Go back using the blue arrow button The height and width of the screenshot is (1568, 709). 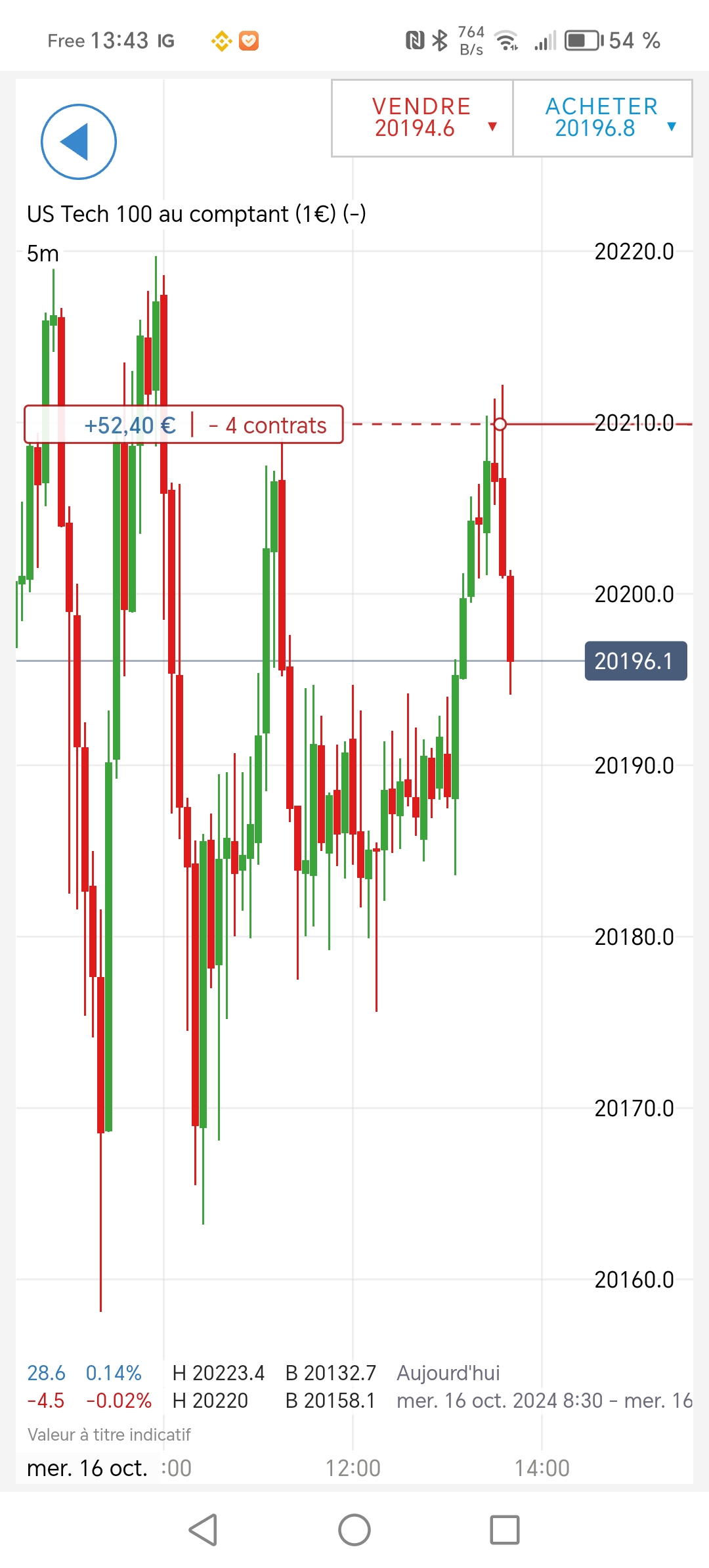click(79, 142)
